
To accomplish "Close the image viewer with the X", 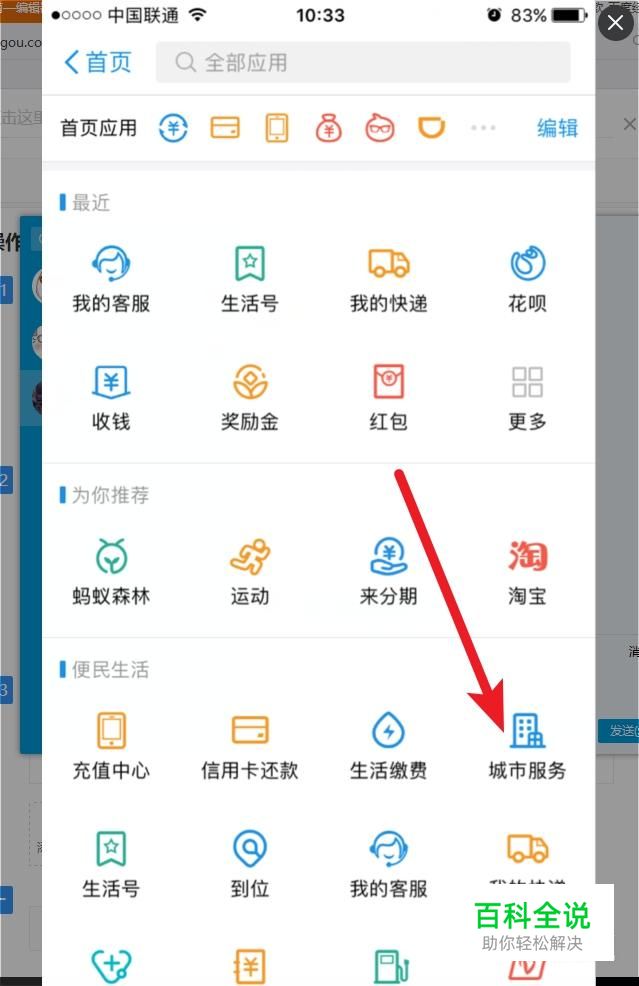I will pos(615,23).
